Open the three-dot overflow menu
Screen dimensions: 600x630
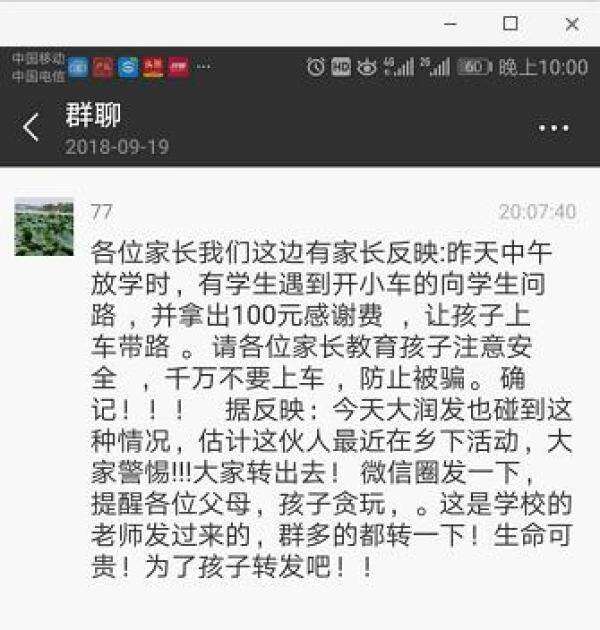pyautogui.click(x=553, y=128)
